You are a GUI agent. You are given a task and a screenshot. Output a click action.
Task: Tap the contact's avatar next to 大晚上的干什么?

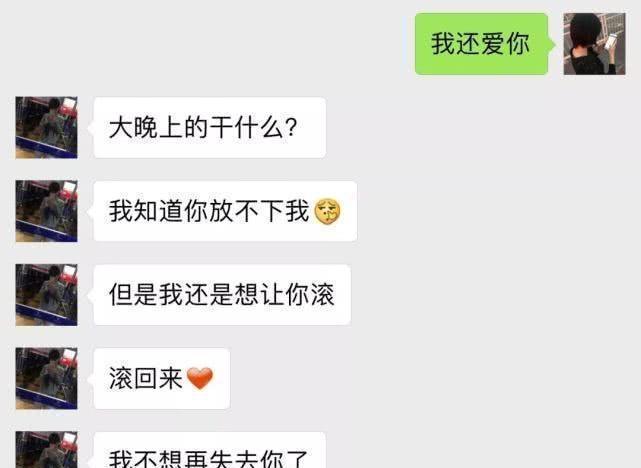coord(46,127)
